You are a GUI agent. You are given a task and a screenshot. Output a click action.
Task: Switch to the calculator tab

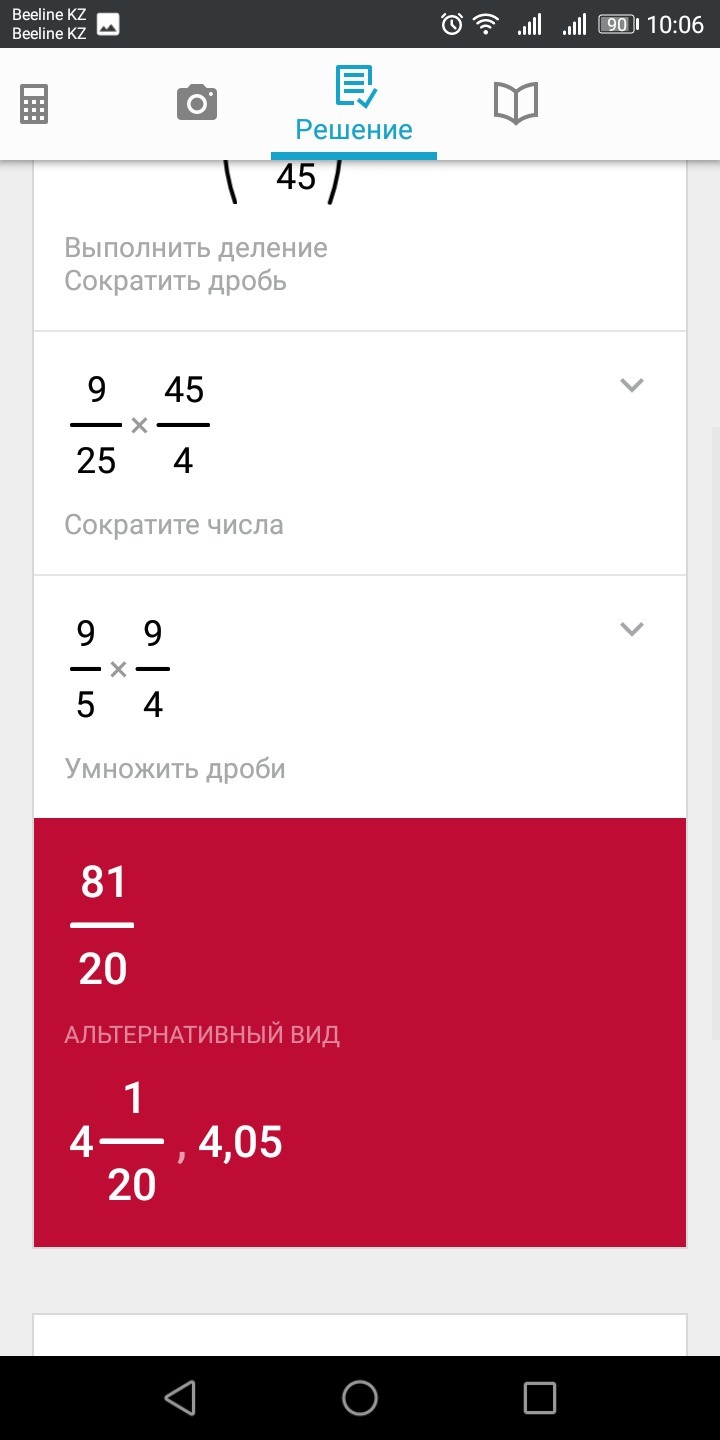[34, 104]
